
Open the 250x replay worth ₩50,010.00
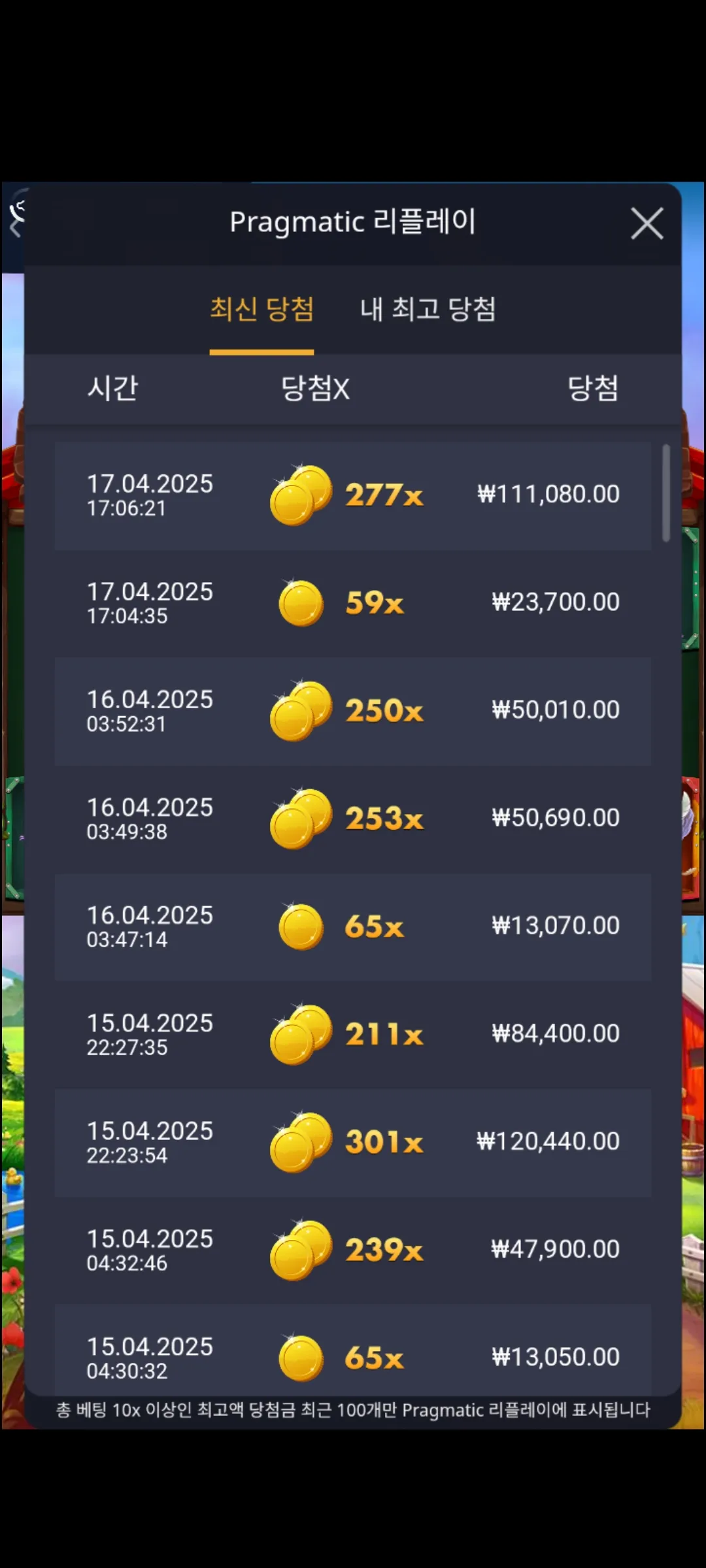[x=353, y=711]
